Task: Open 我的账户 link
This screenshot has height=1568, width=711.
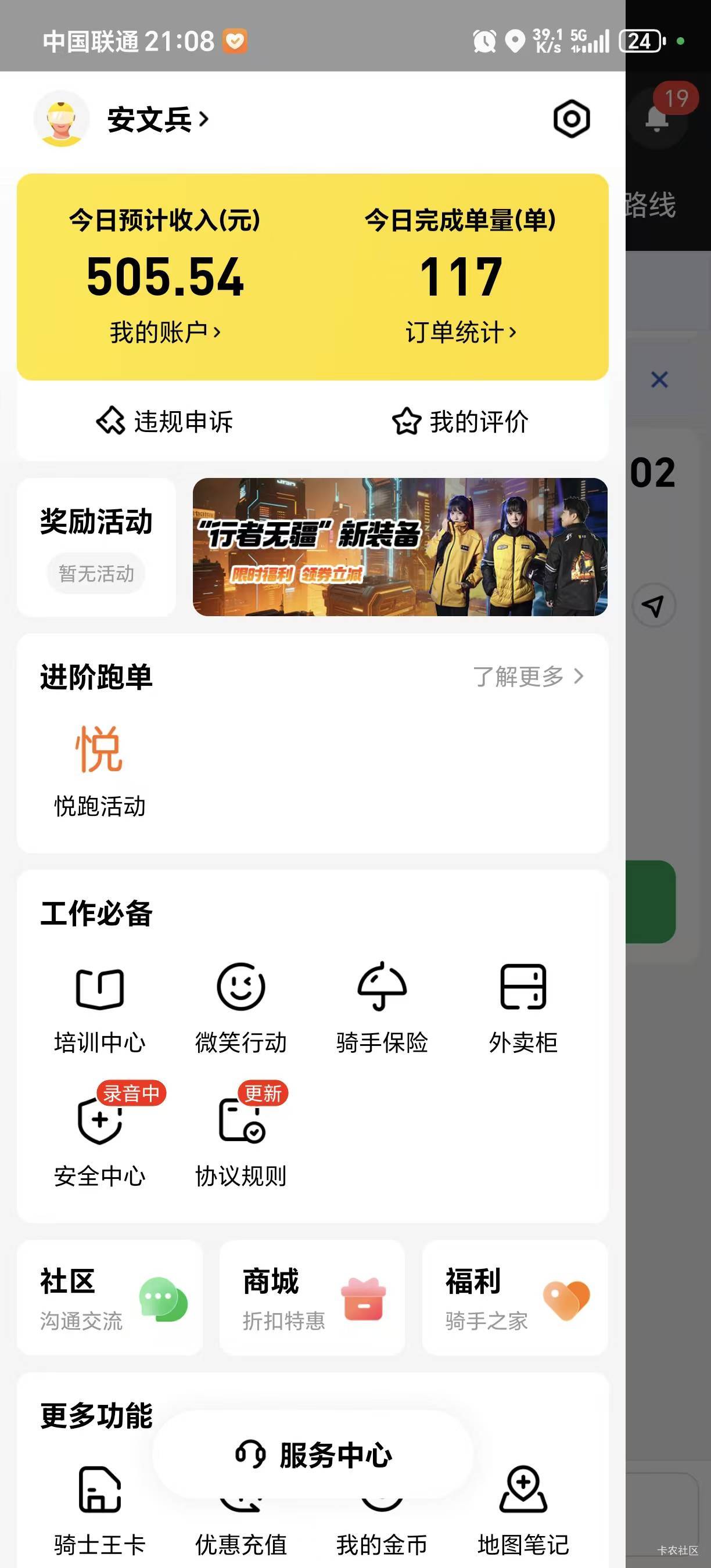Action: coord(165,332)
